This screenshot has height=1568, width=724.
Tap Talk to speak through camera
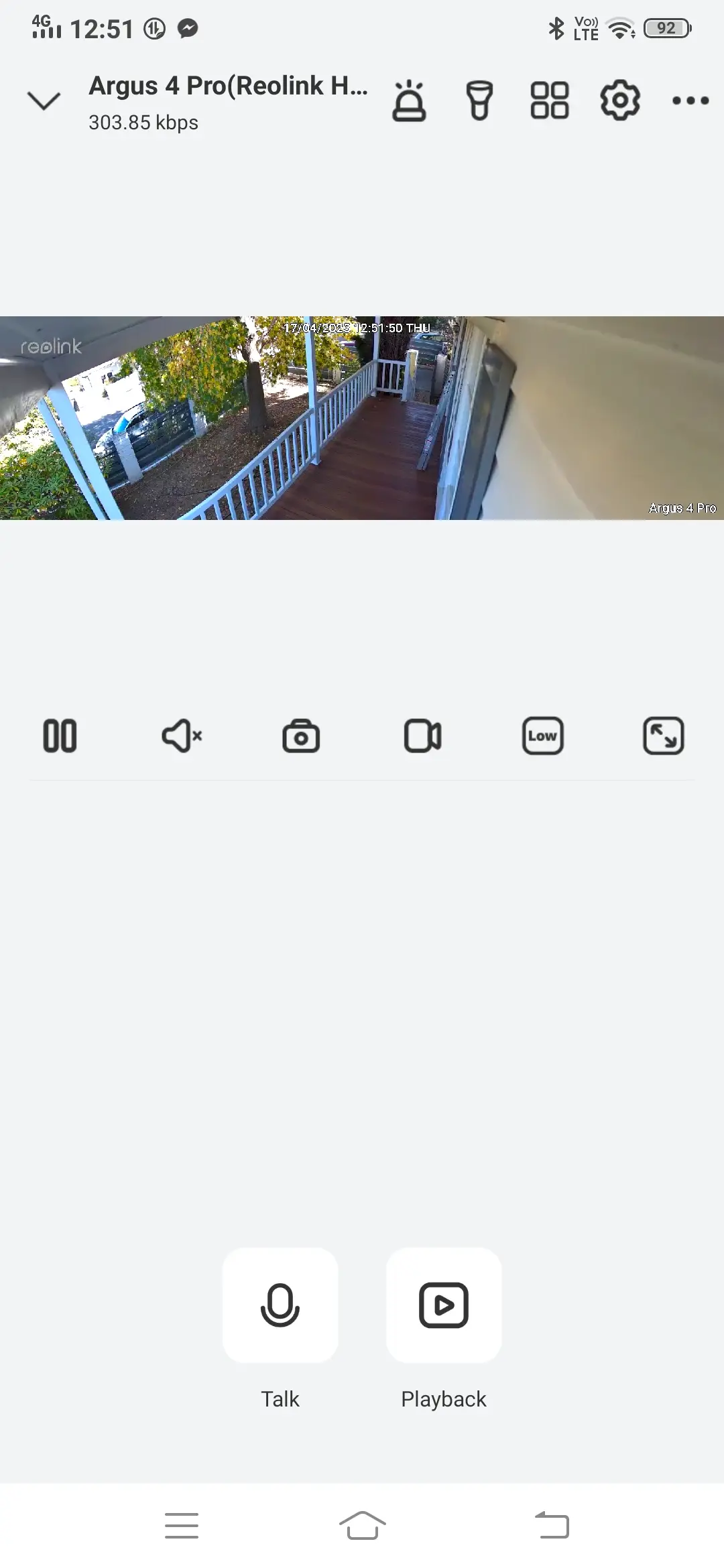(280, 1305)
